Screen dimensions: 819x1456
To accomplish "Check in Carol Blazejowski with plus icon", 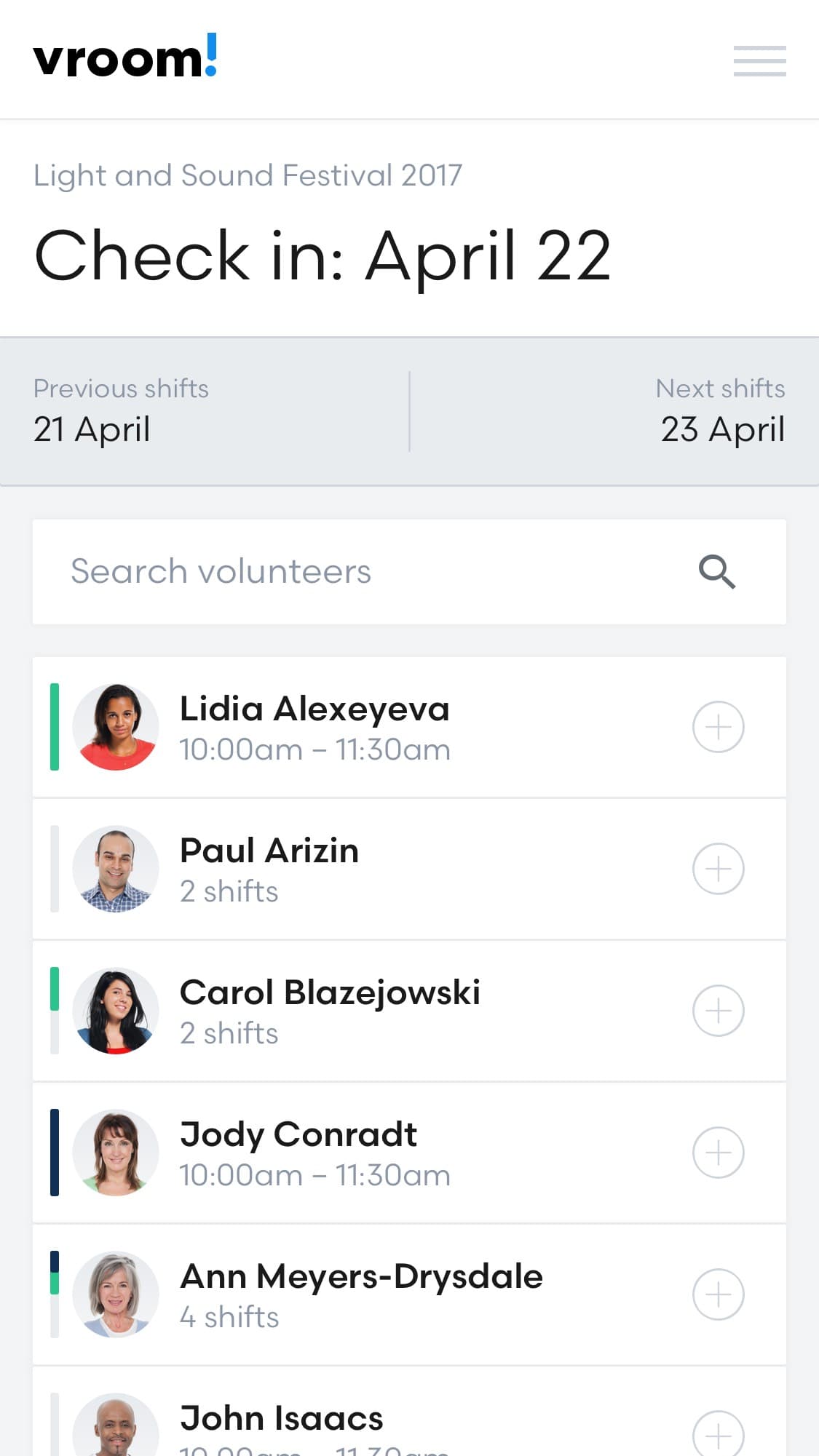I will [718, 1011].
